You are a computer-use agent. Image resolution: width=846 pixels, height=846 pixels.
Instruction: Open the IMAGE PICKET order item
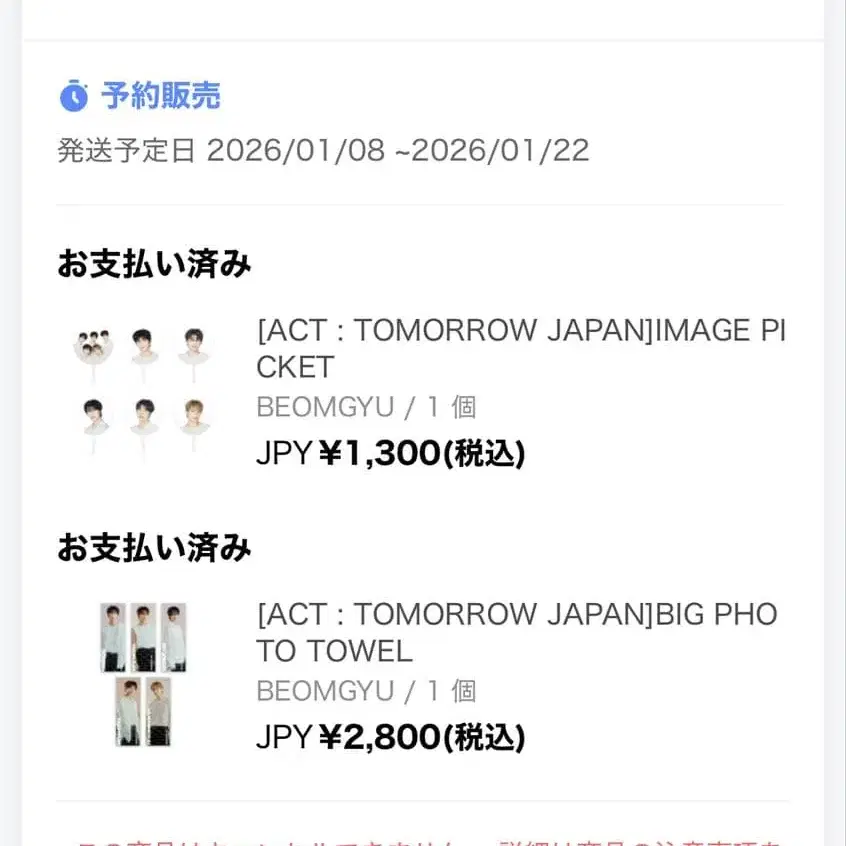tap(520, 348)
